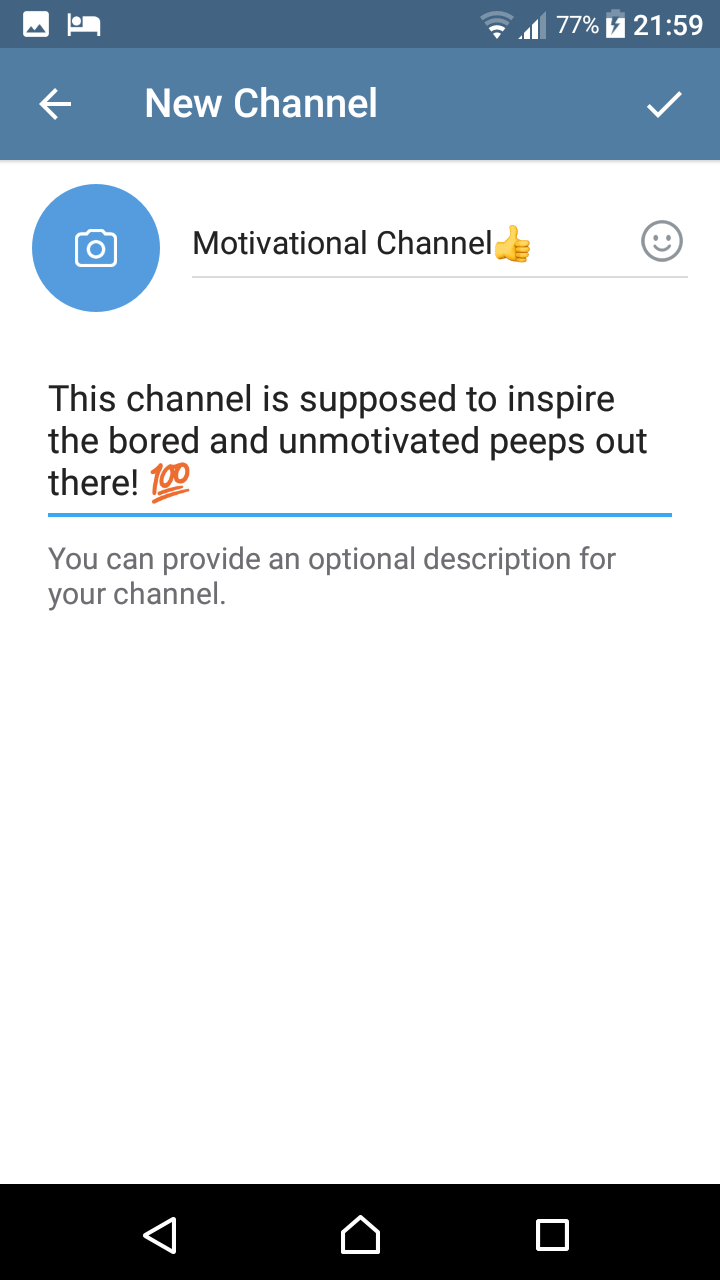The image size is (720, 1280).
Task: Go back using the app bar arrow
Action: point(55,104)
